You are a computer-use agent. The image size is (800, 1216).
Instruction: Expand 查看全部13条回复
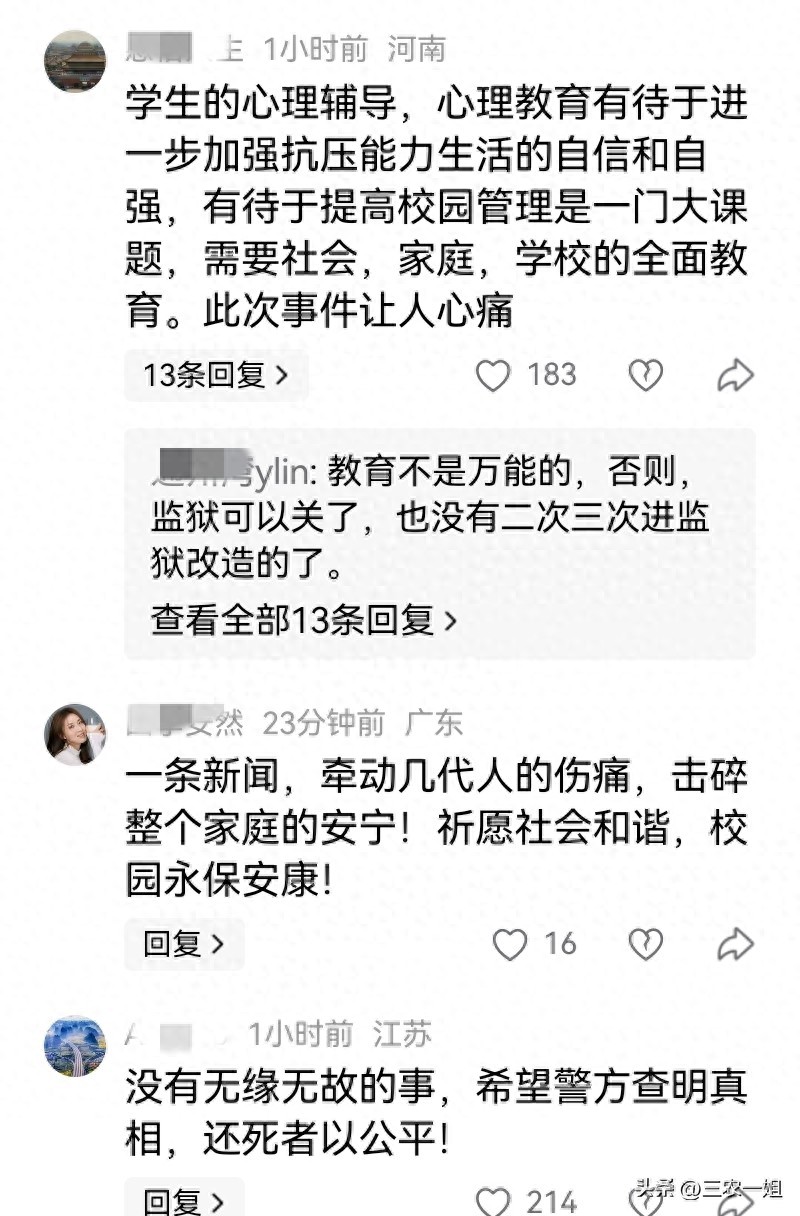(x=304, y=621)
